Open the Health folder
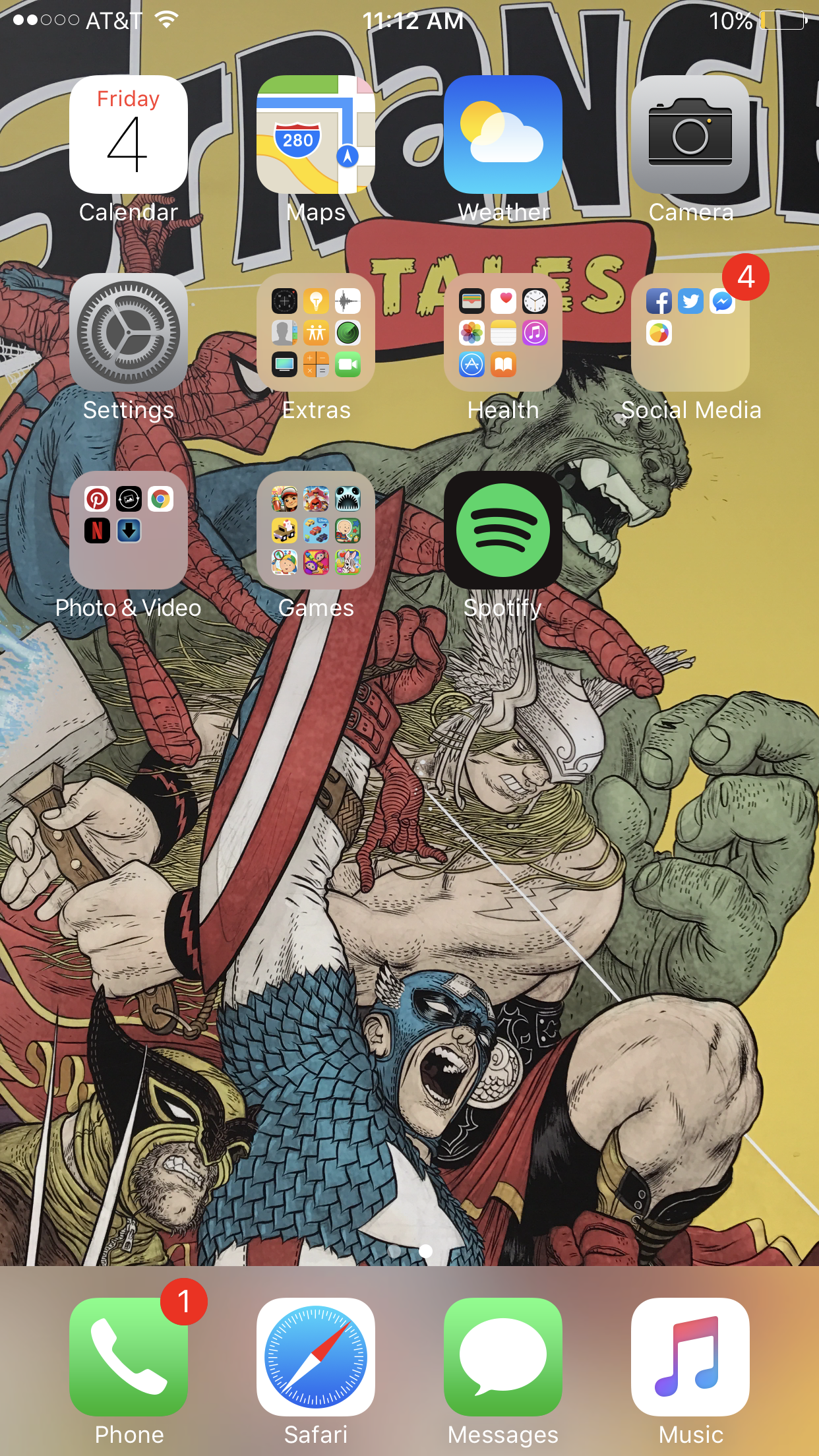 pos(503,332)
